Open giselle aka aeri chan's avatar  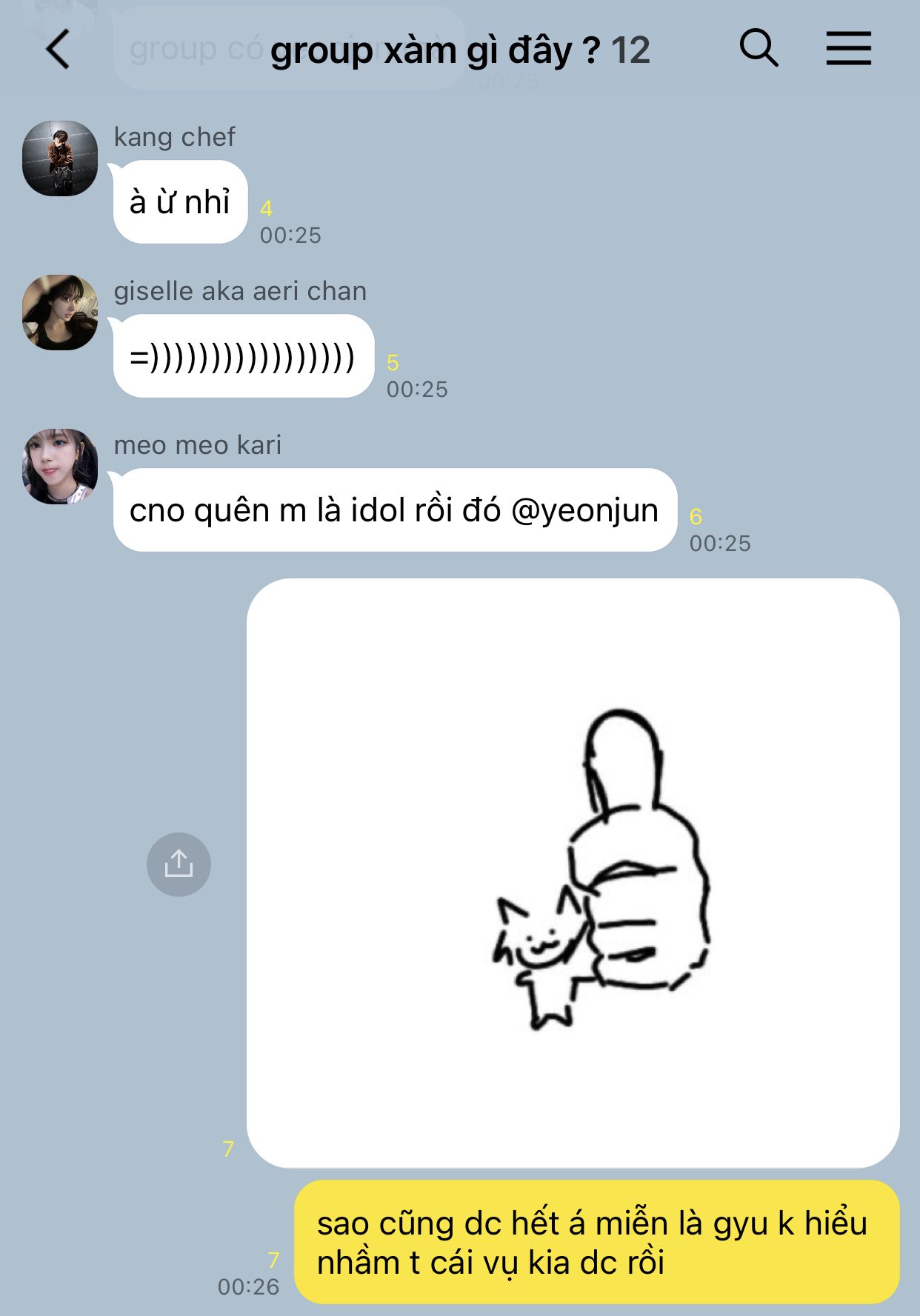(60, 313)
